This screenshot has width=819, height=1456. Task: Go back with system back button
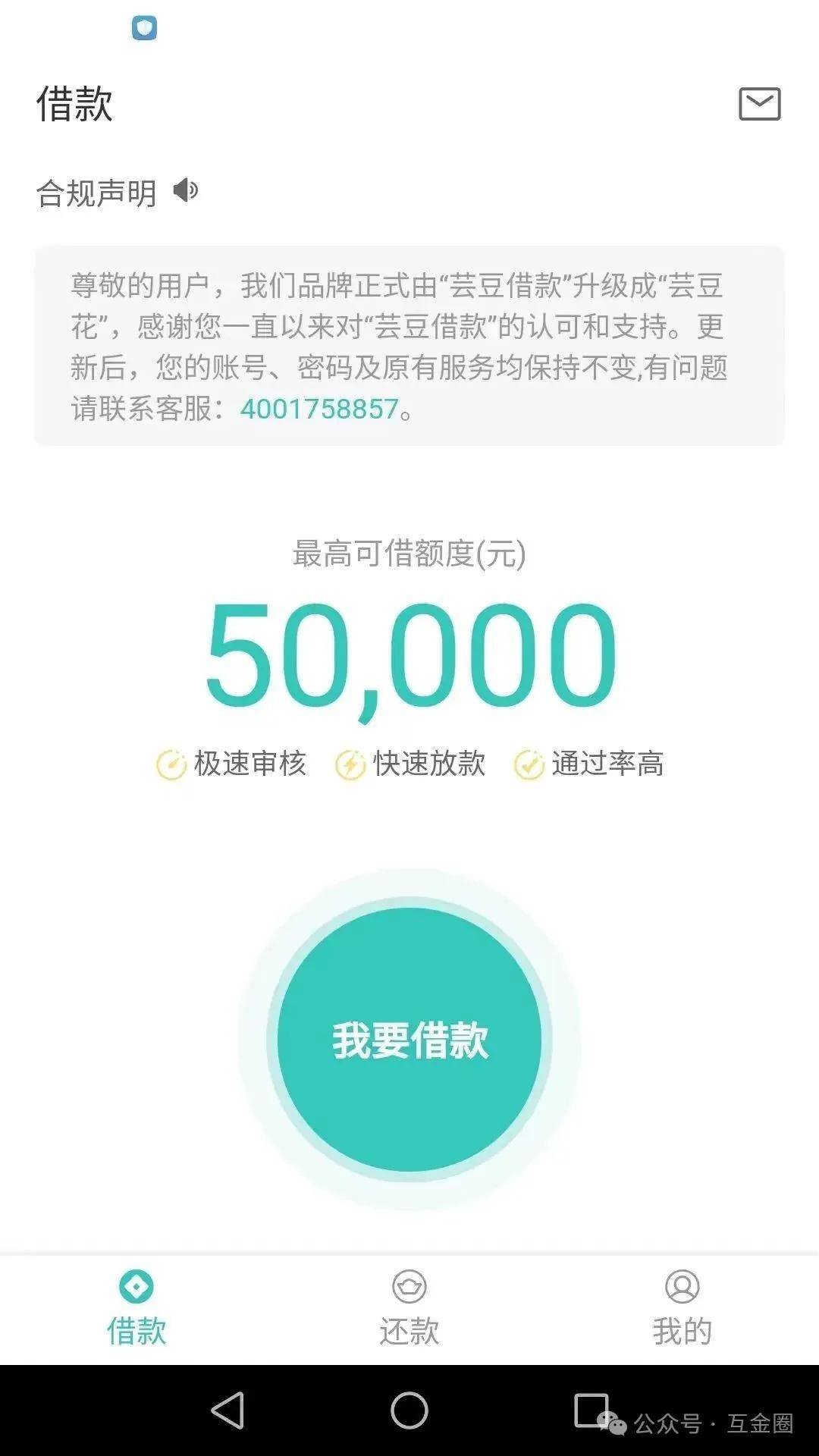click(x=227, y=1410)
